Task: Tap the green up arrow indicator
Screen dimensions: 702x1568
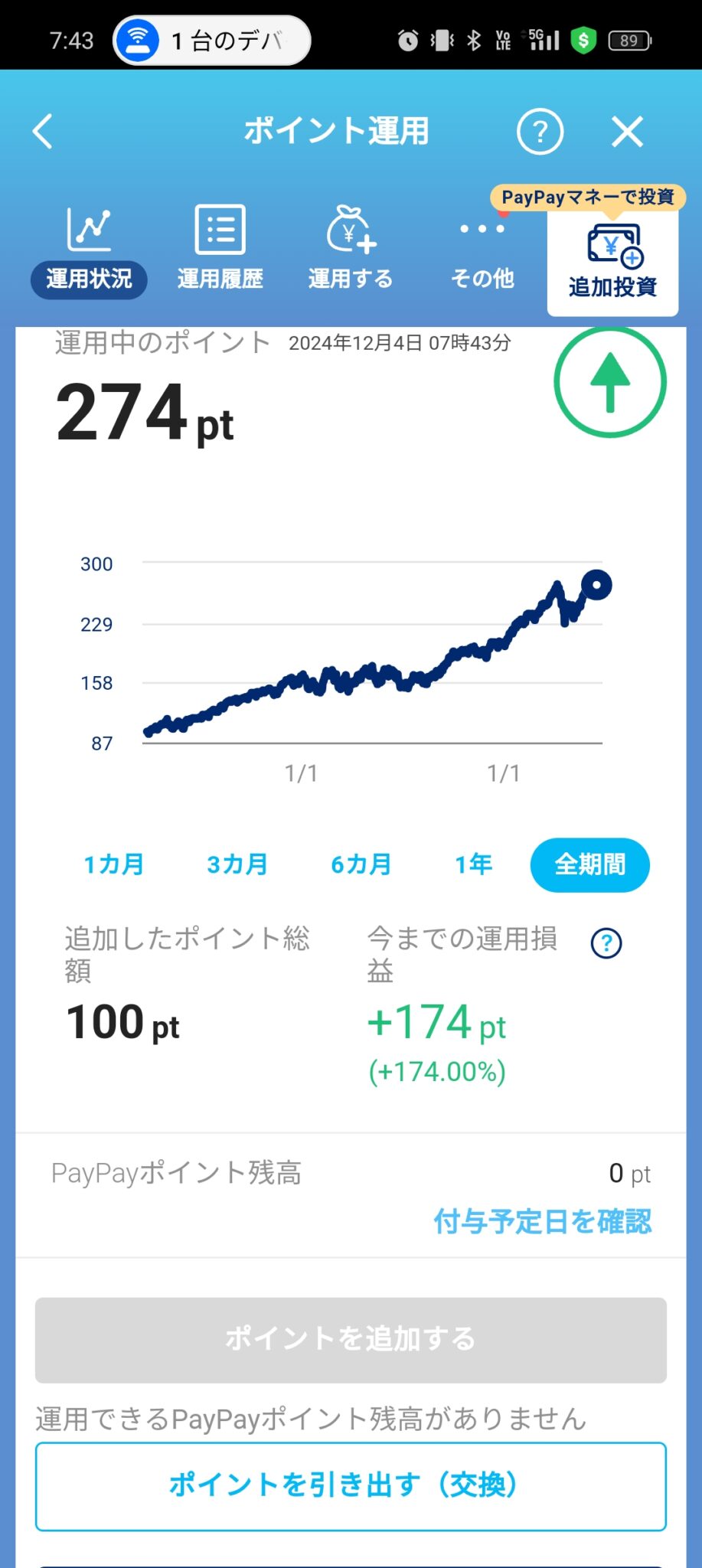Action: coord(609,381)
